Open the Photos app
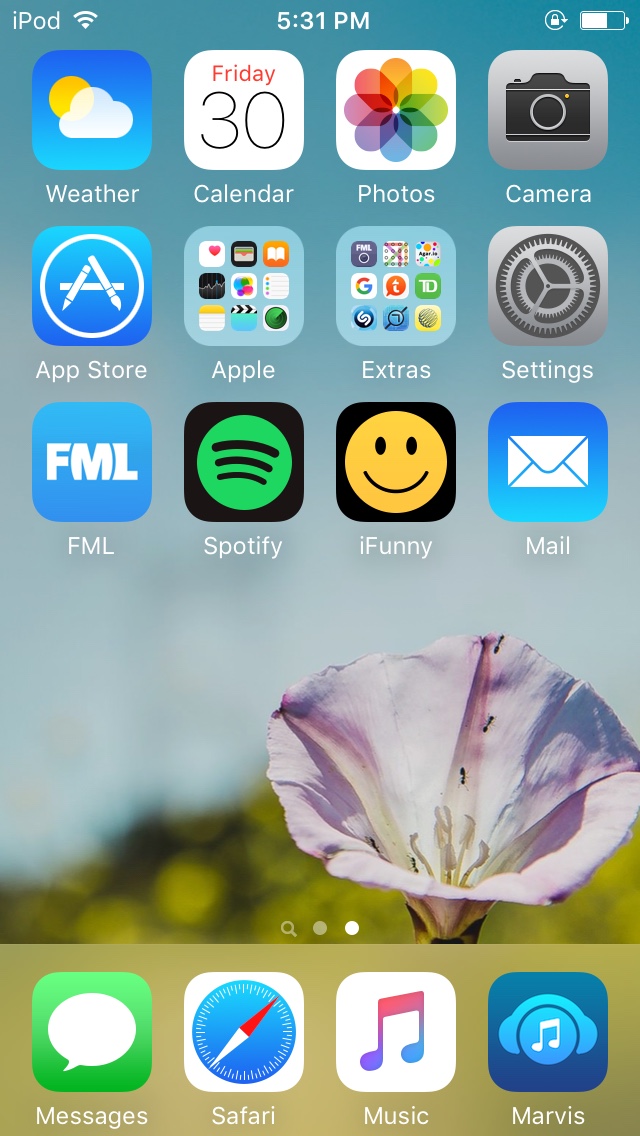The width and height of the screenshot is (640, 1136). point(396,110)
